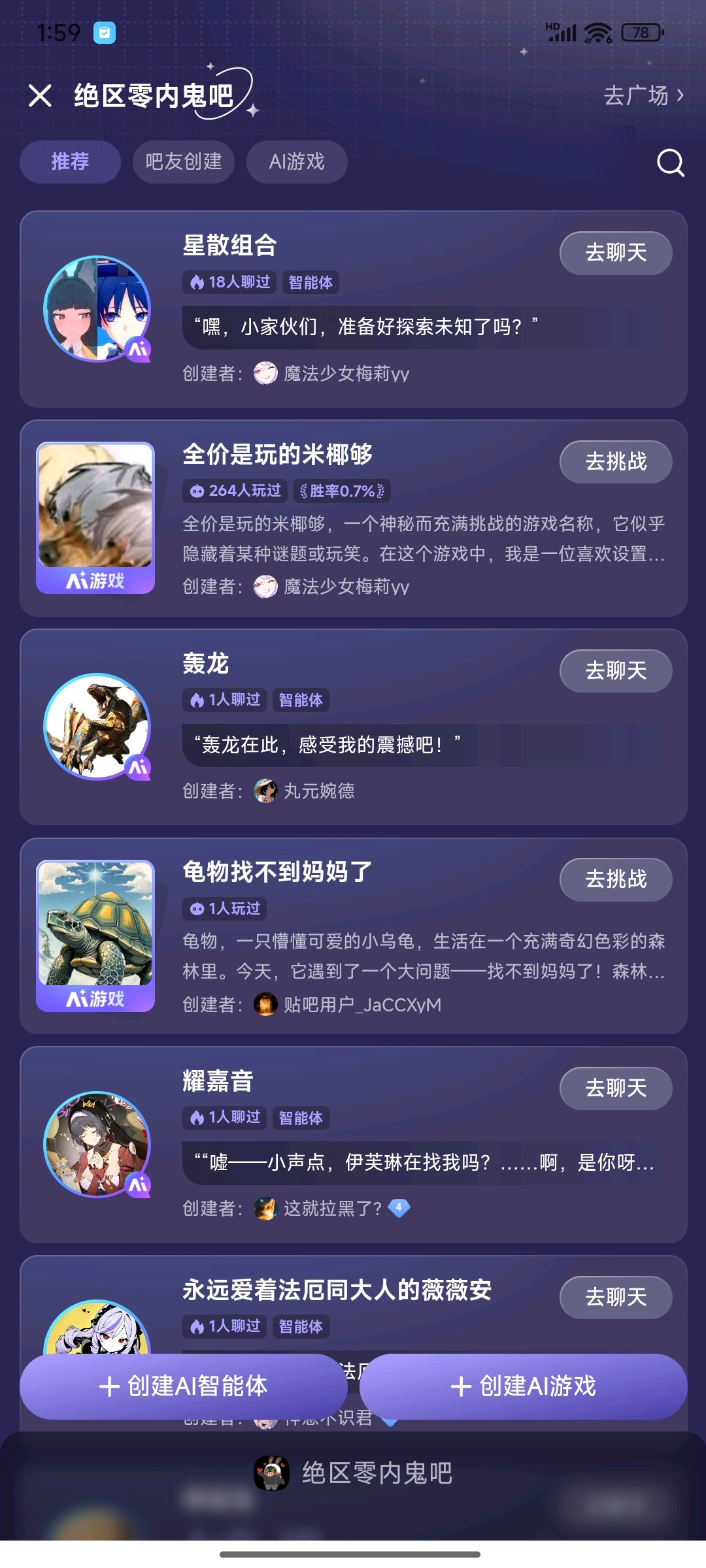The height and width of the screenshot is (1568, 706).
Task: Create a new AI游戏
Action: [x=523, y=1386]
